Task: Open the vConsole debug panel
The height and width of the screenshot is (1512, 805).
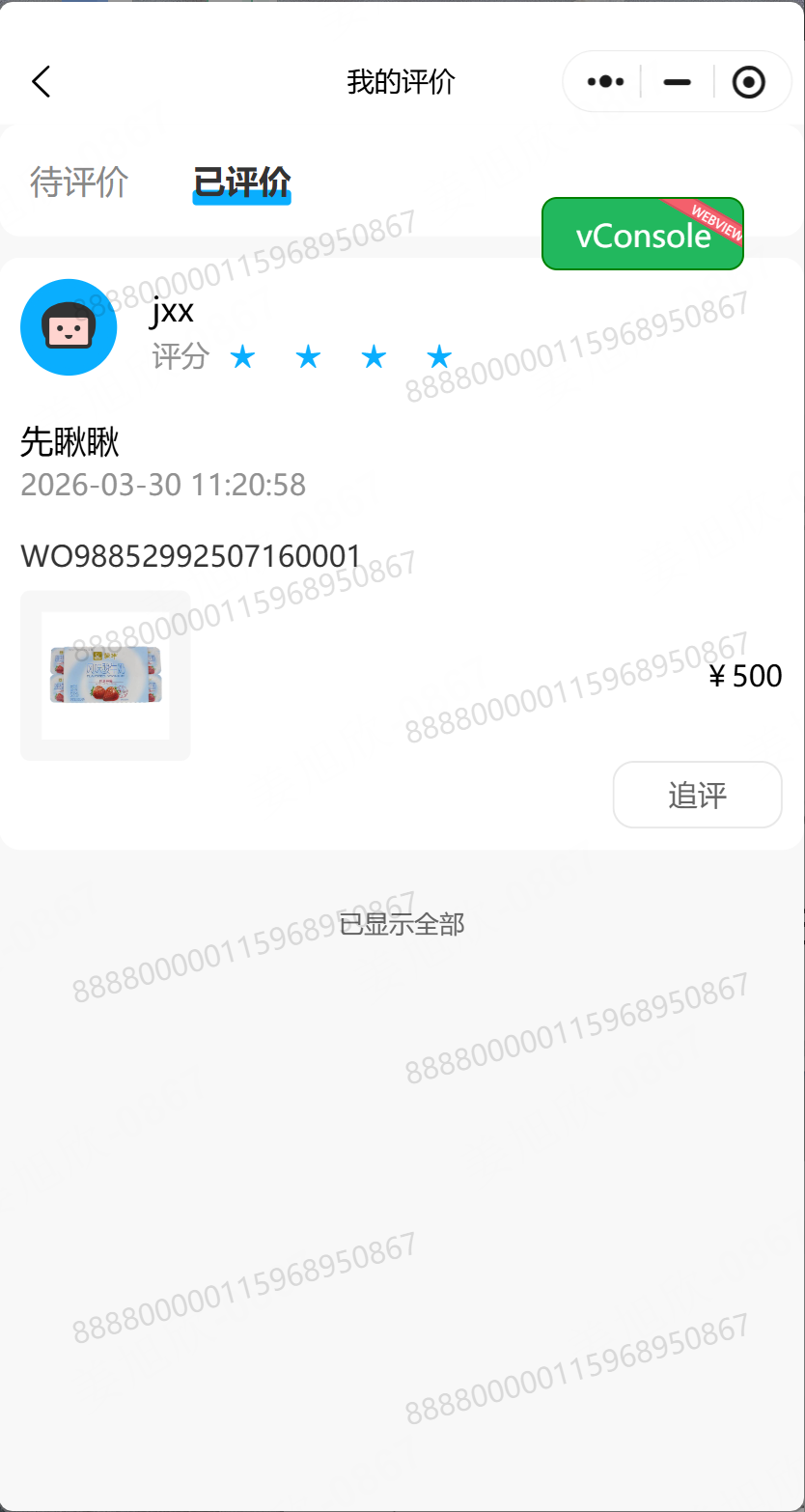Action: pyautogui.click(x=642, y=235)
